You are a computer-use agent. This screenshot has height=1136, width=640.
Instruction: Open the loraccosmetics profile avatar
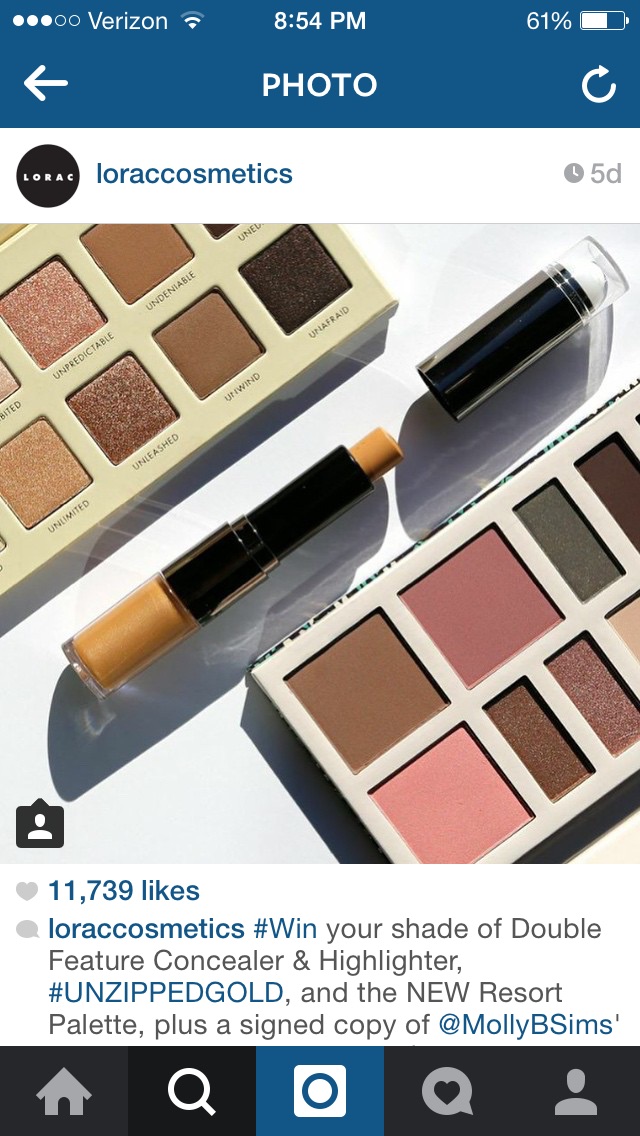[x=47, y=175]
